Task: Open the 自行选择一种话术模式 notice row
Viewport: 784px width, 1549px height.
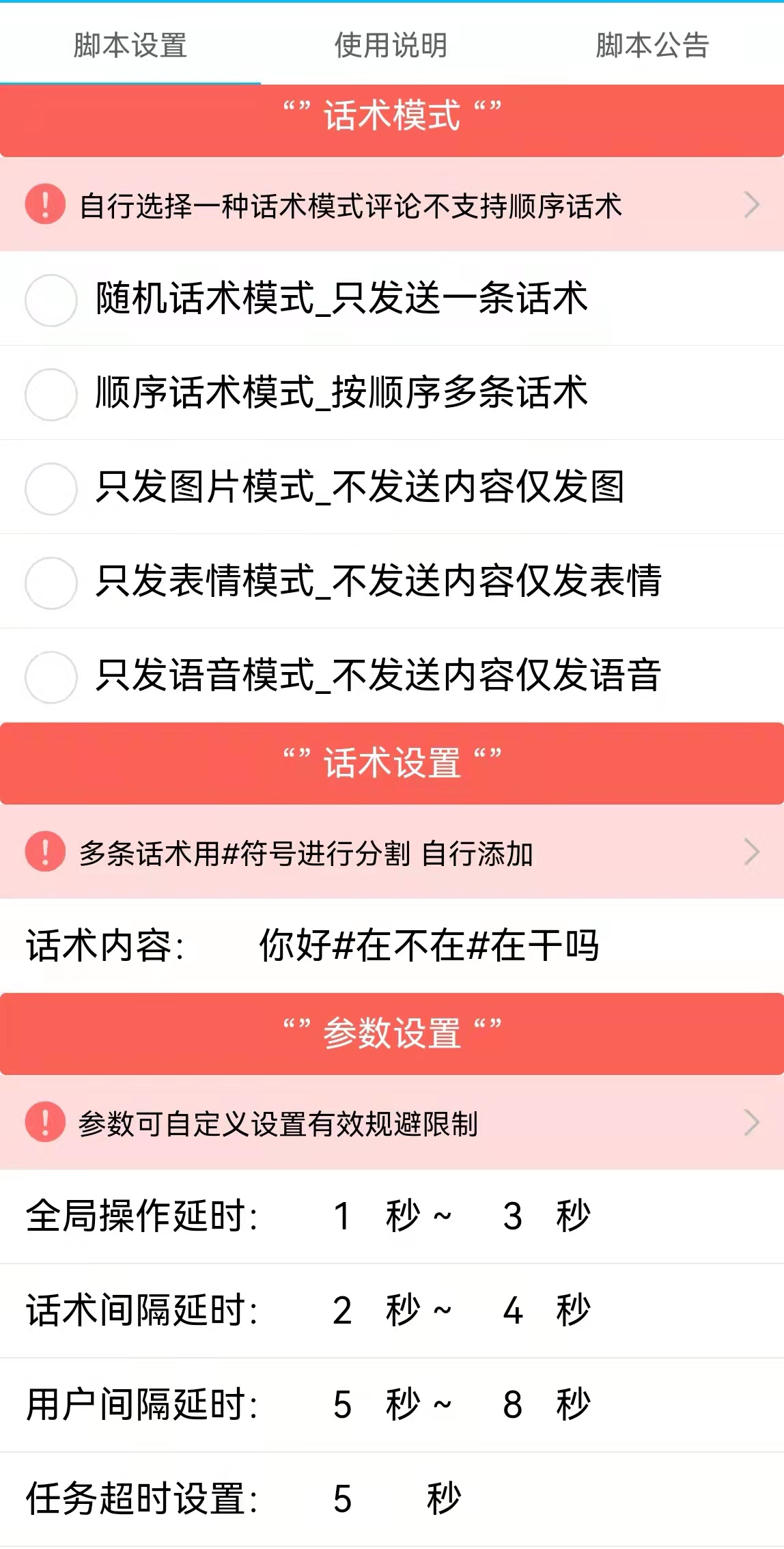Action: 392,205
